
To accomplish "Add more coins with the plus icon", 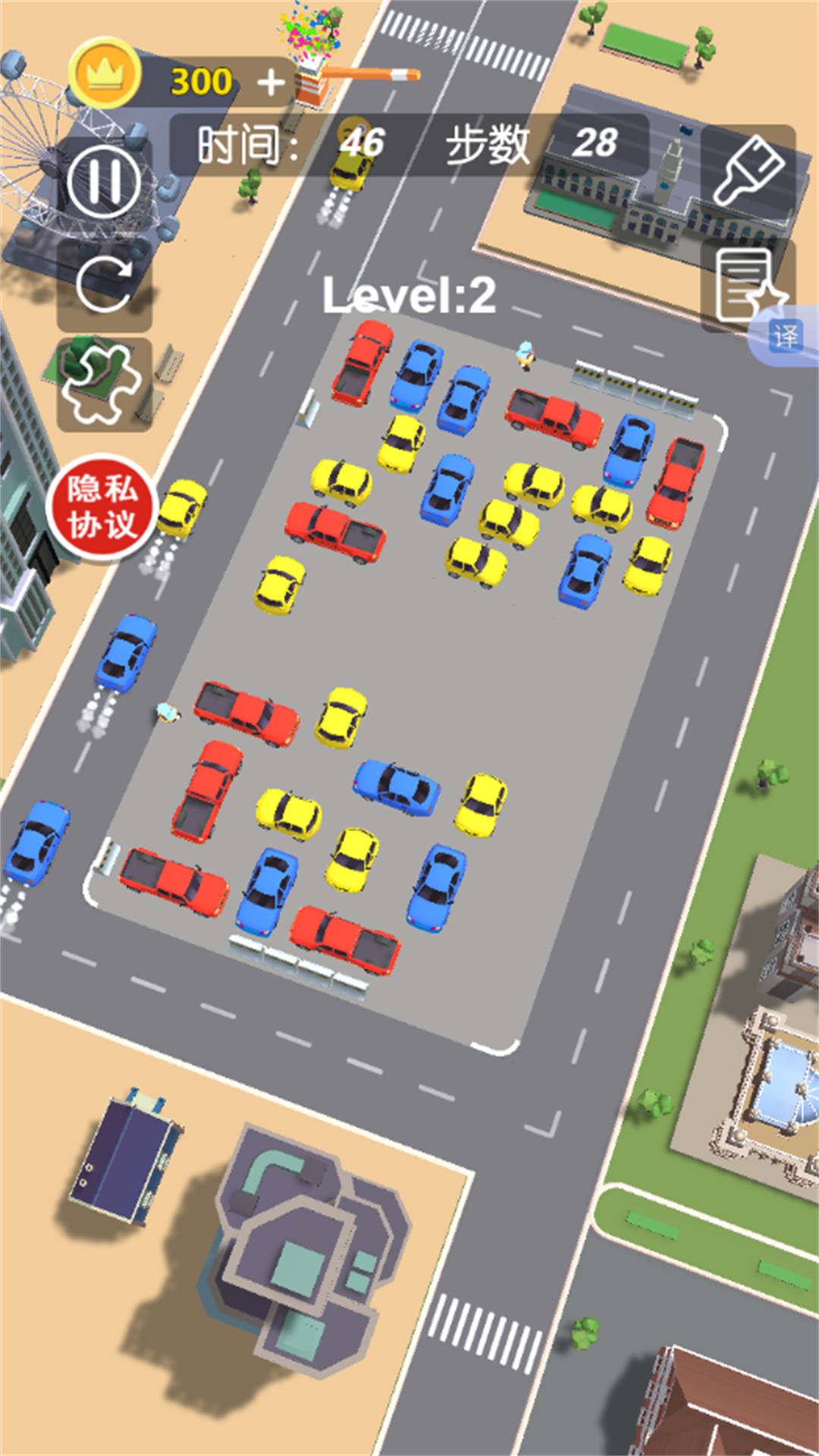I will [271, 83].
